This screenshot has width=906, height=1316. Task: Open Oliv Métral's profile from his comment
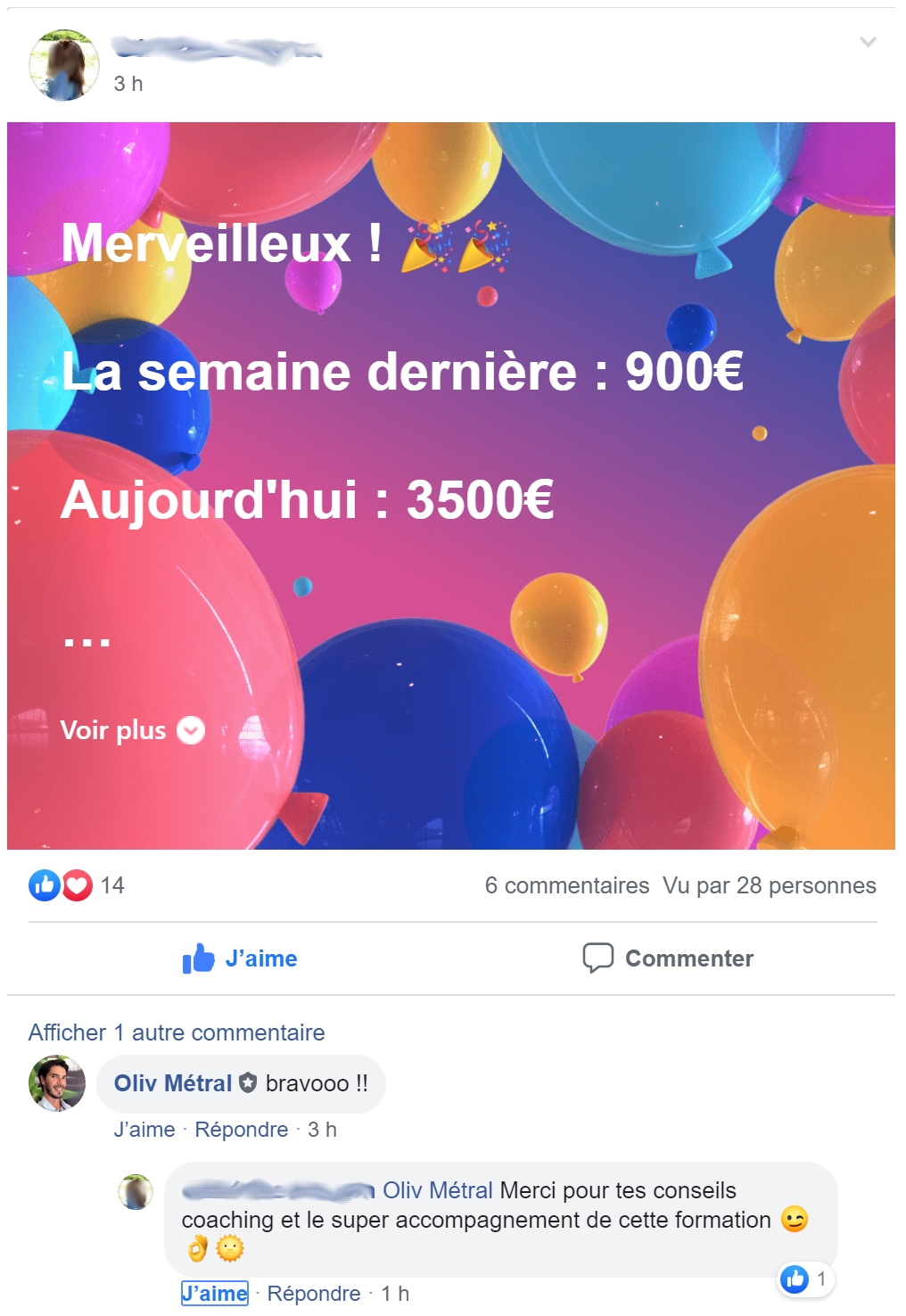point(172,1083)
